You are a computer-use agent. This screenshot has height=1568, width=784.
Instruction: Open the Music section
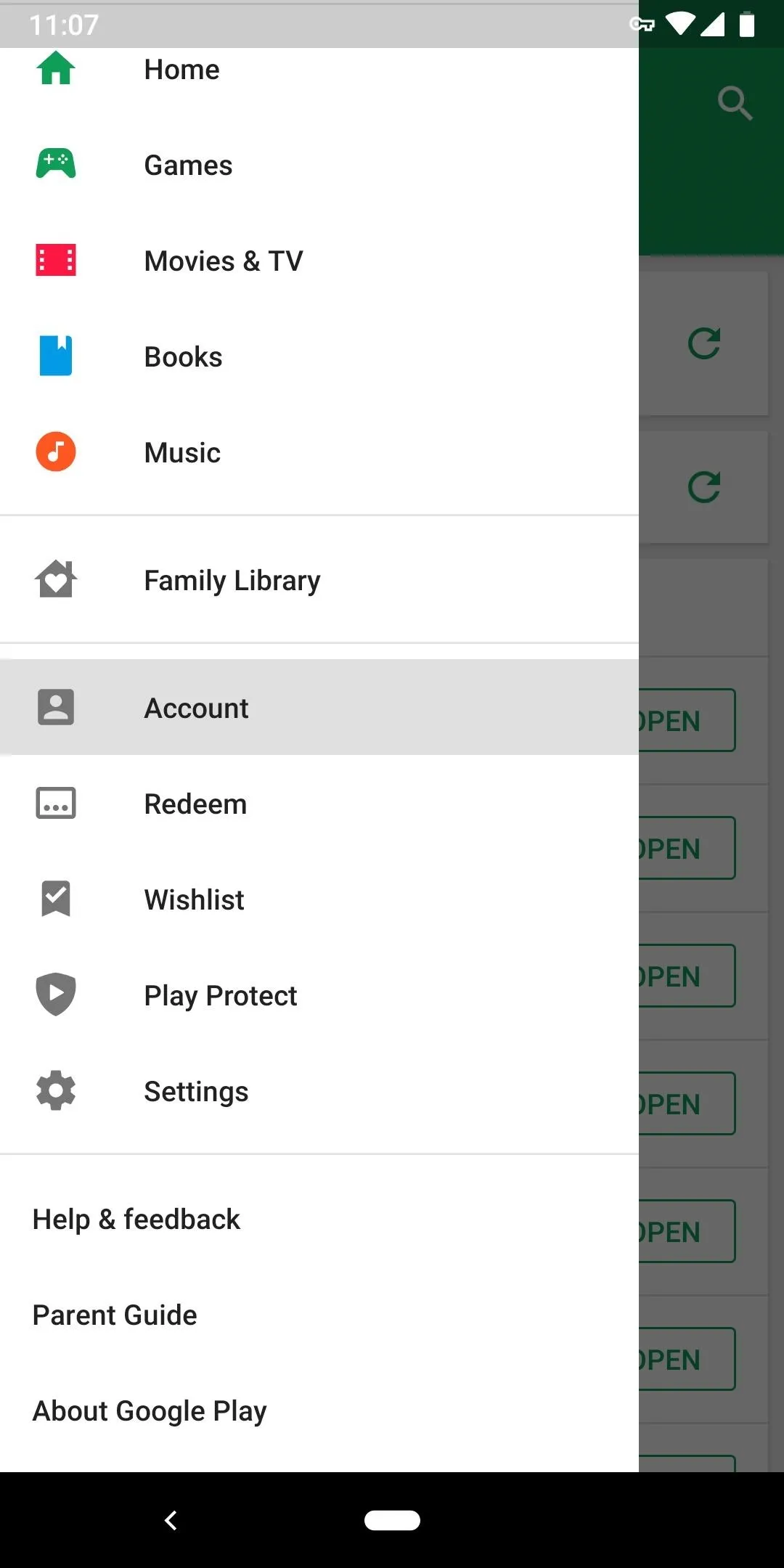point(319,453)
